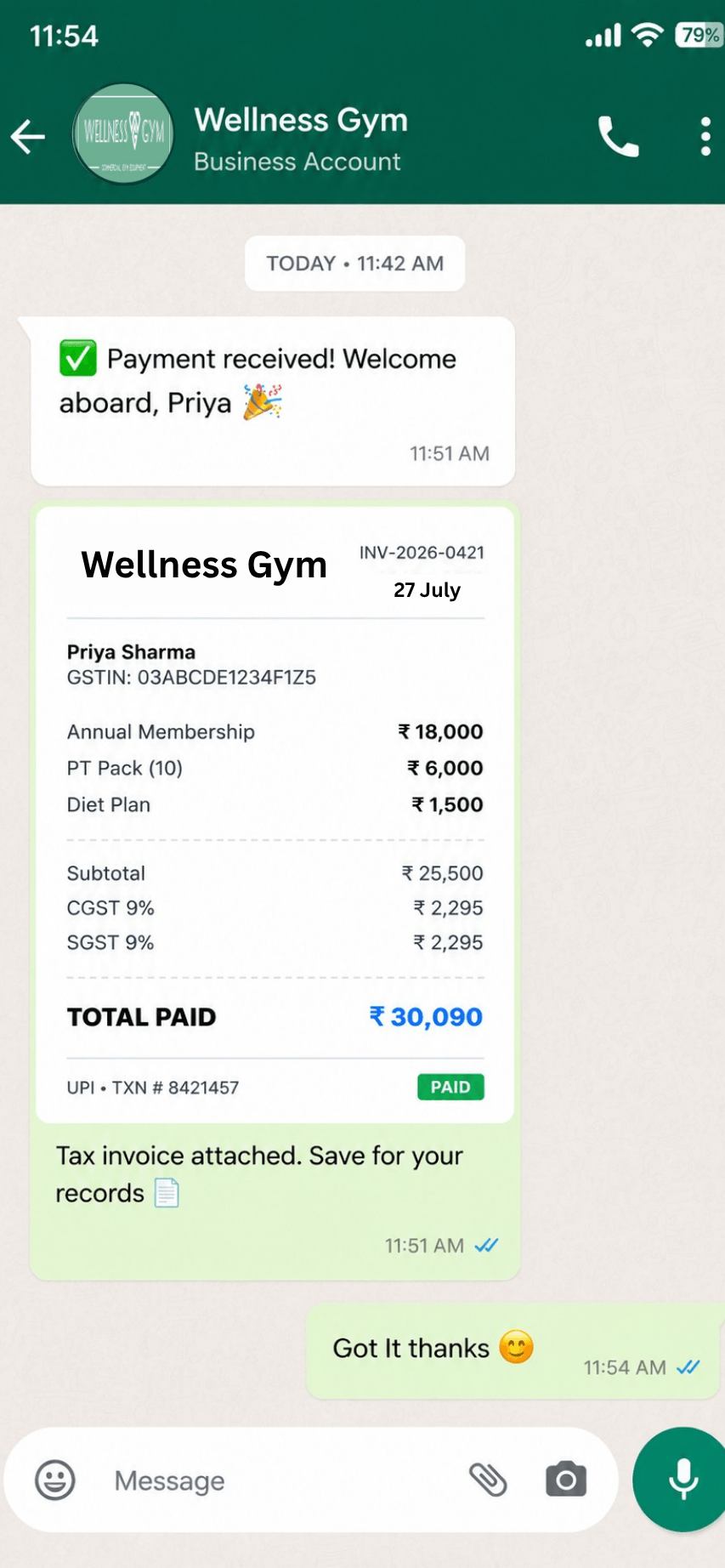Open Wellness Gym contact info
This screenshot has width=725, height=1568.
tap(301, 139)
